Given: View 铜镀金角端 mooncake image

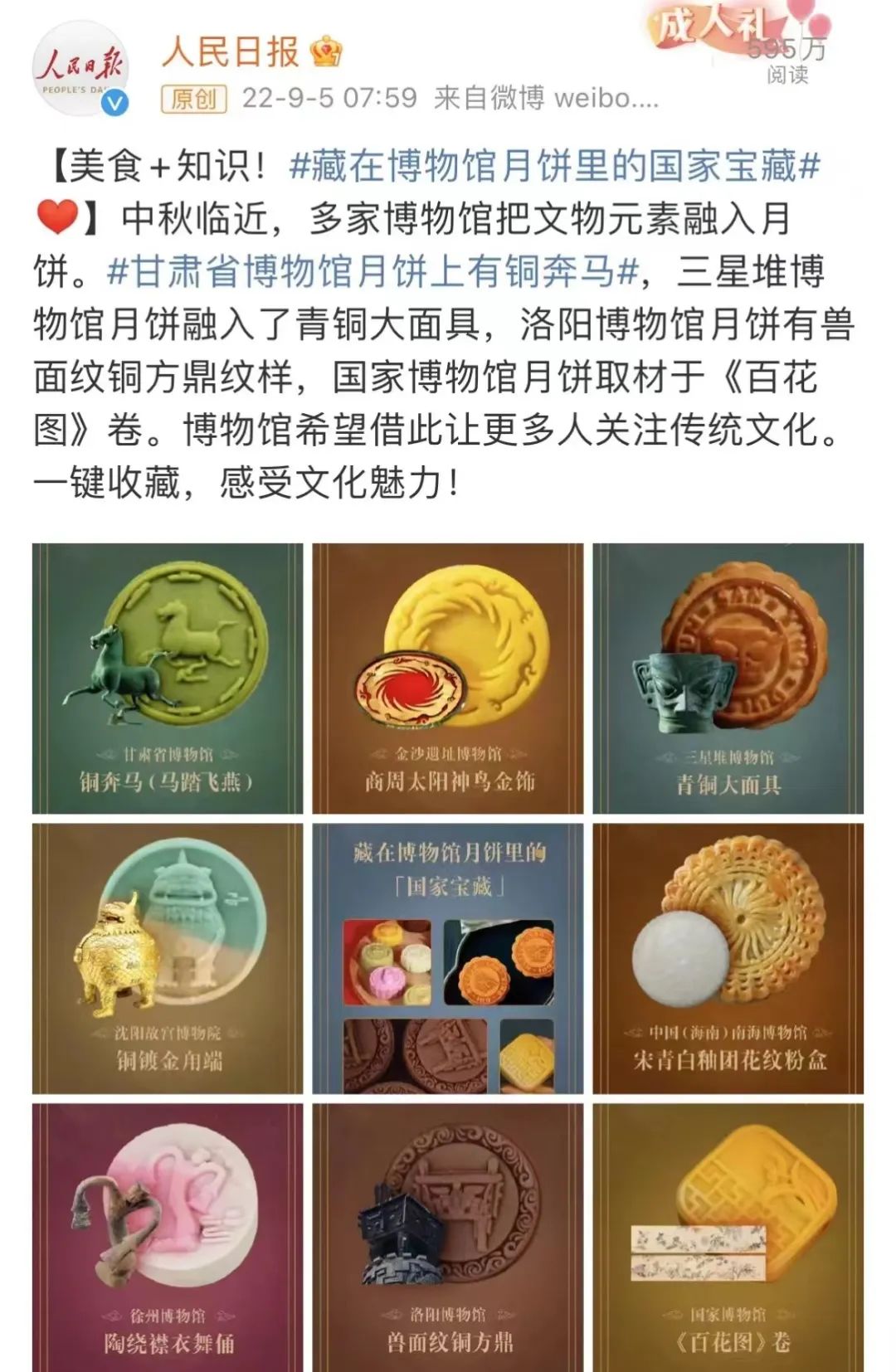Looking at the screenshot, I should 168,958.
